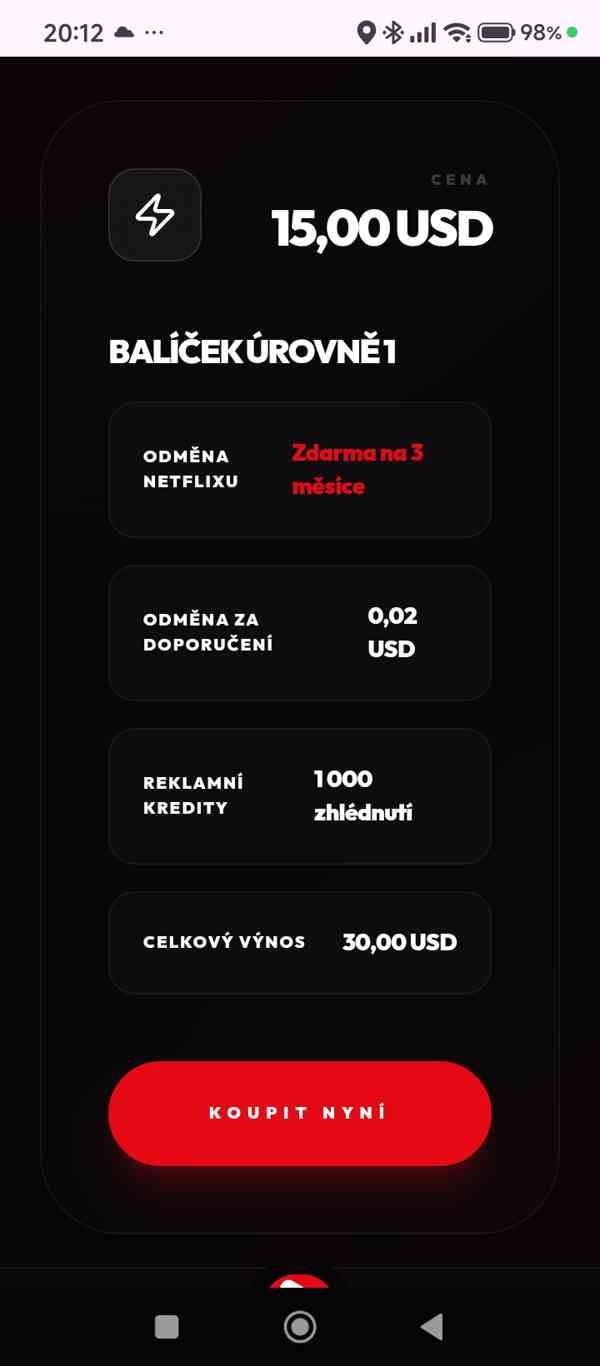Tap the KOUPIT NYNÍ button
The image size is (600, 1366).
(x=299, y=1113)
